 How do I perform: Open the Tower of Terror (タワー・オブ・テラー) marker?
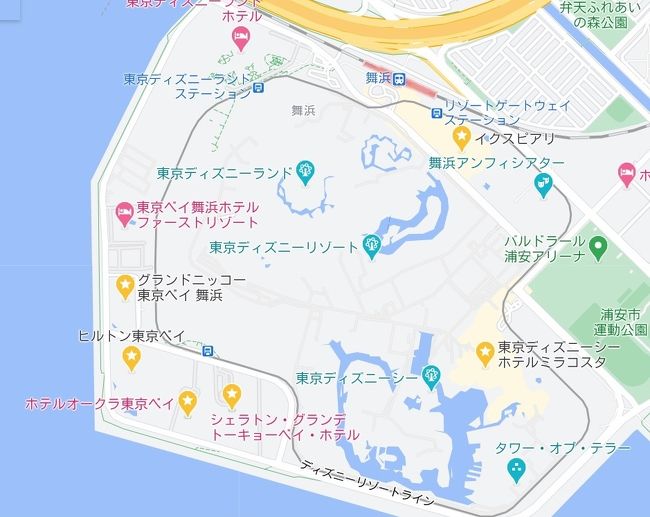515,467
